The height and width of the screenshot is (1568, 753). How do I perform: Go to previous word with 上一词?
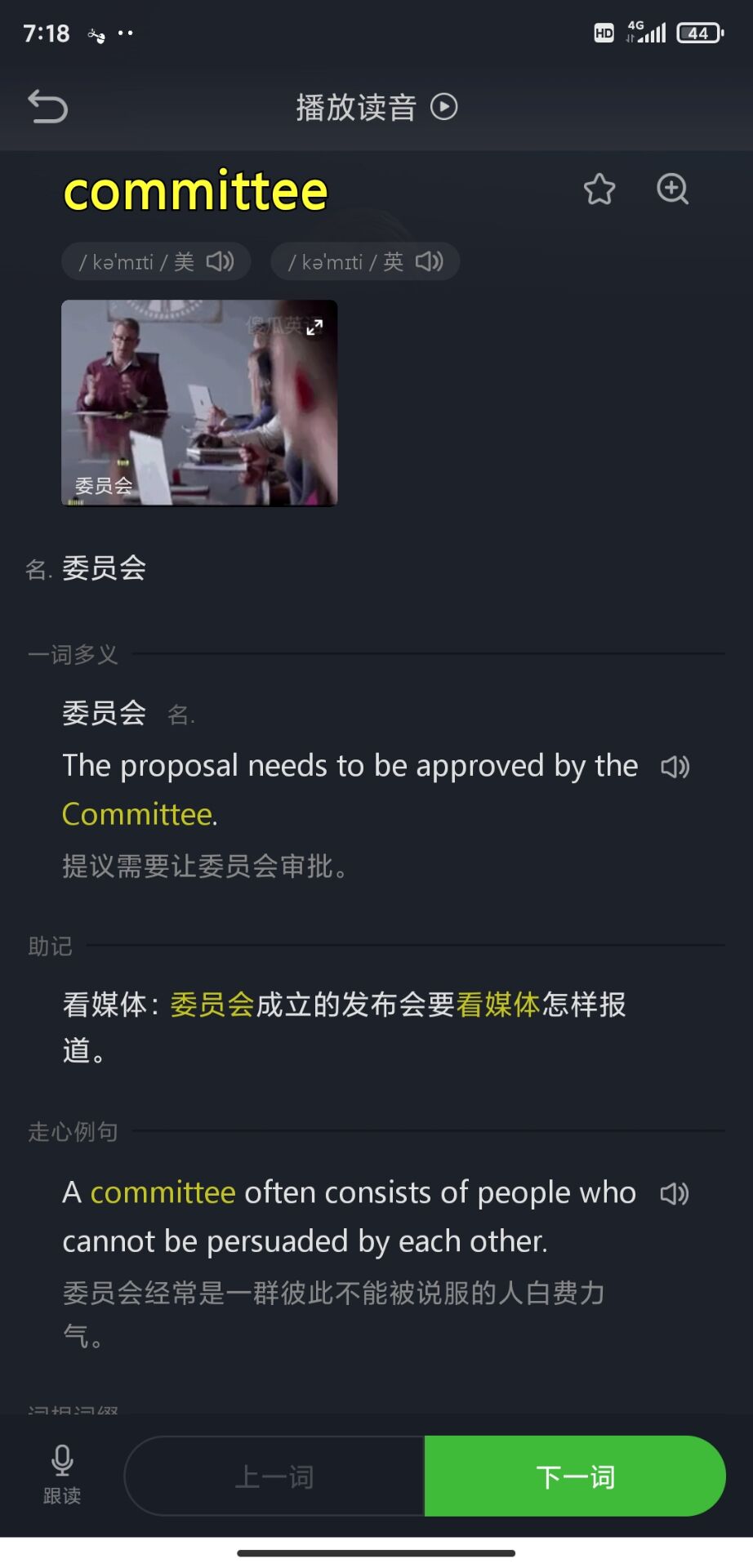pos(274,1477)
